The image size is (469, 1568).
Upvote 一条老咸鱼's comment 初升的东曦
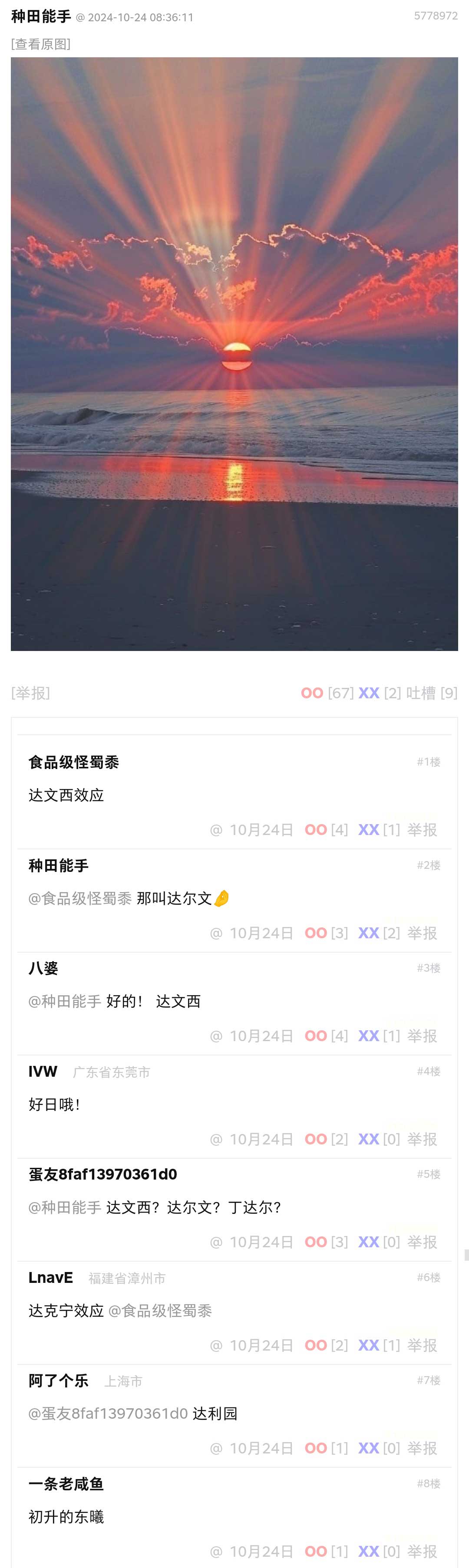[x=316, y=1551]
